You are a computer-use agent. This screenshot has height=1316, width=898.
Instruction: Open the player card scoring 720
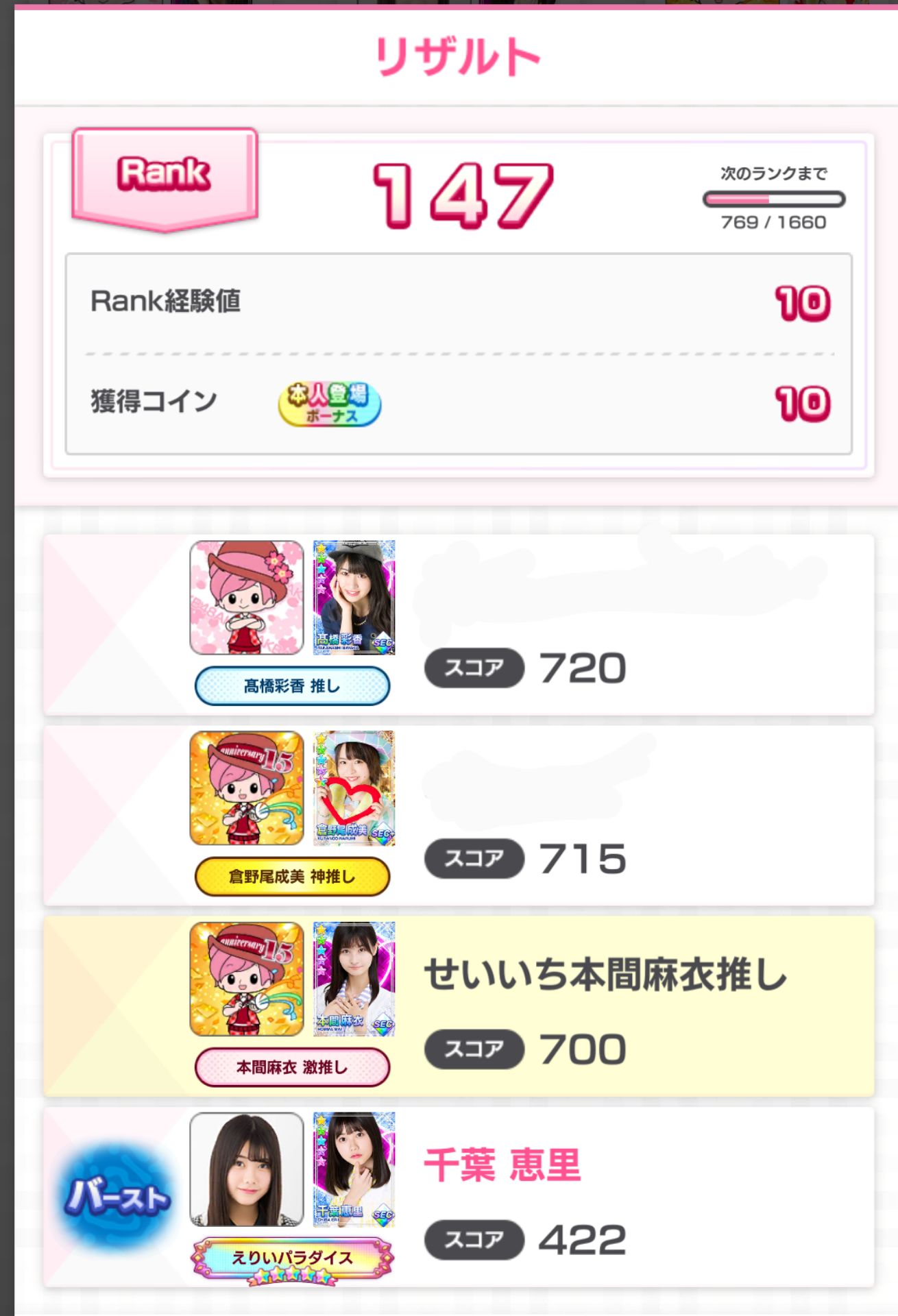(x=458, y=624)
